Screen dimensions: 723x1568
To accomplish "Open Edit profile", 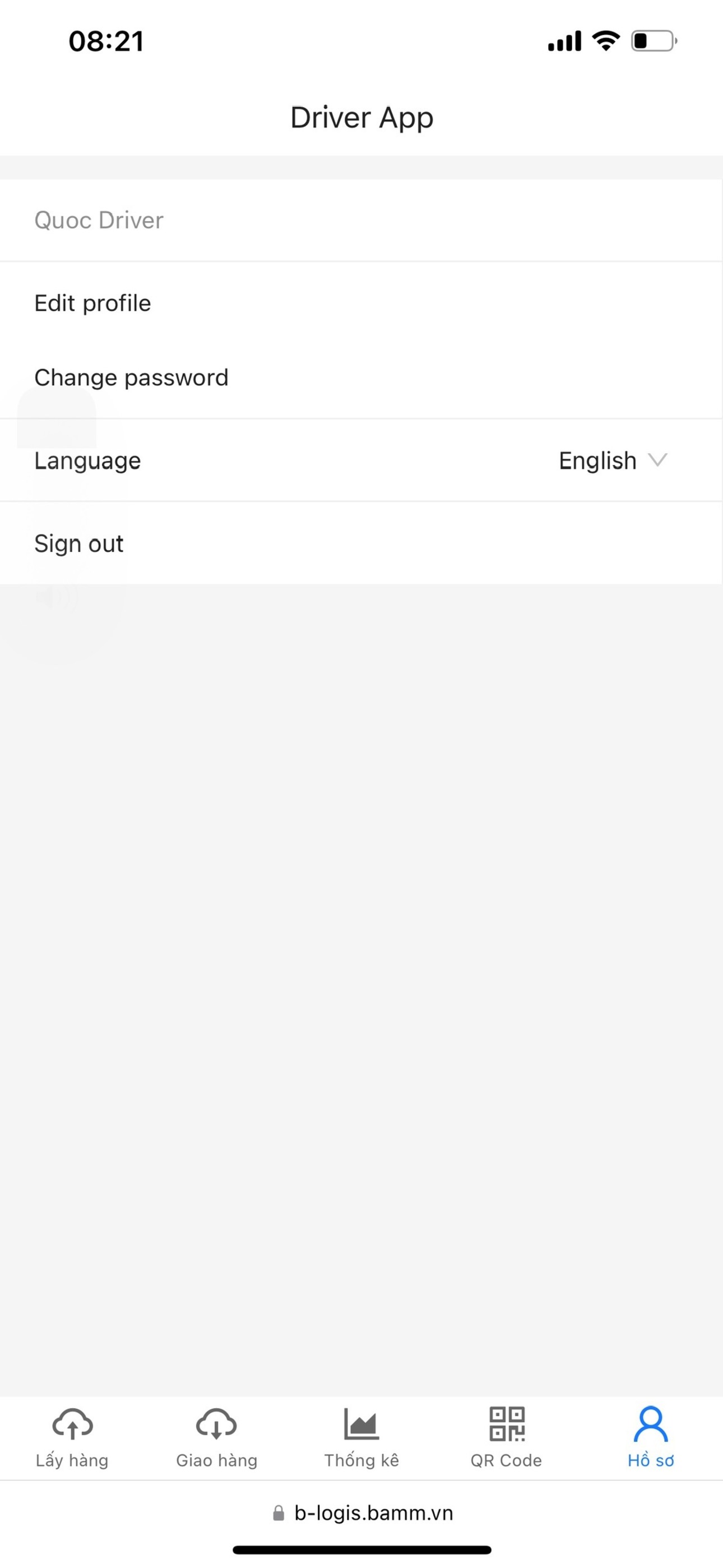I will tap(361, 302).
